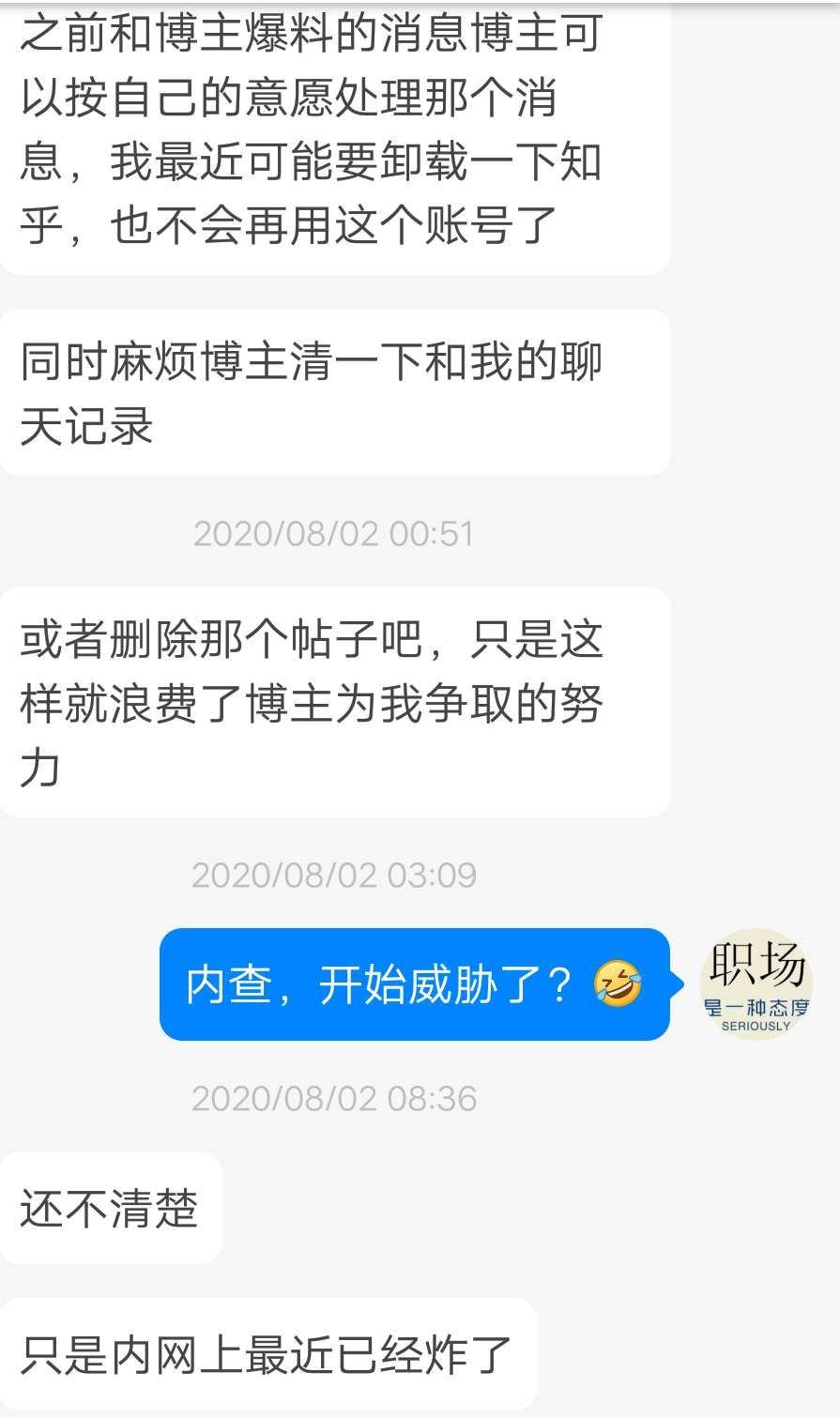Select the timestamp 2020/08/02 03:09

tap(335, 875)
